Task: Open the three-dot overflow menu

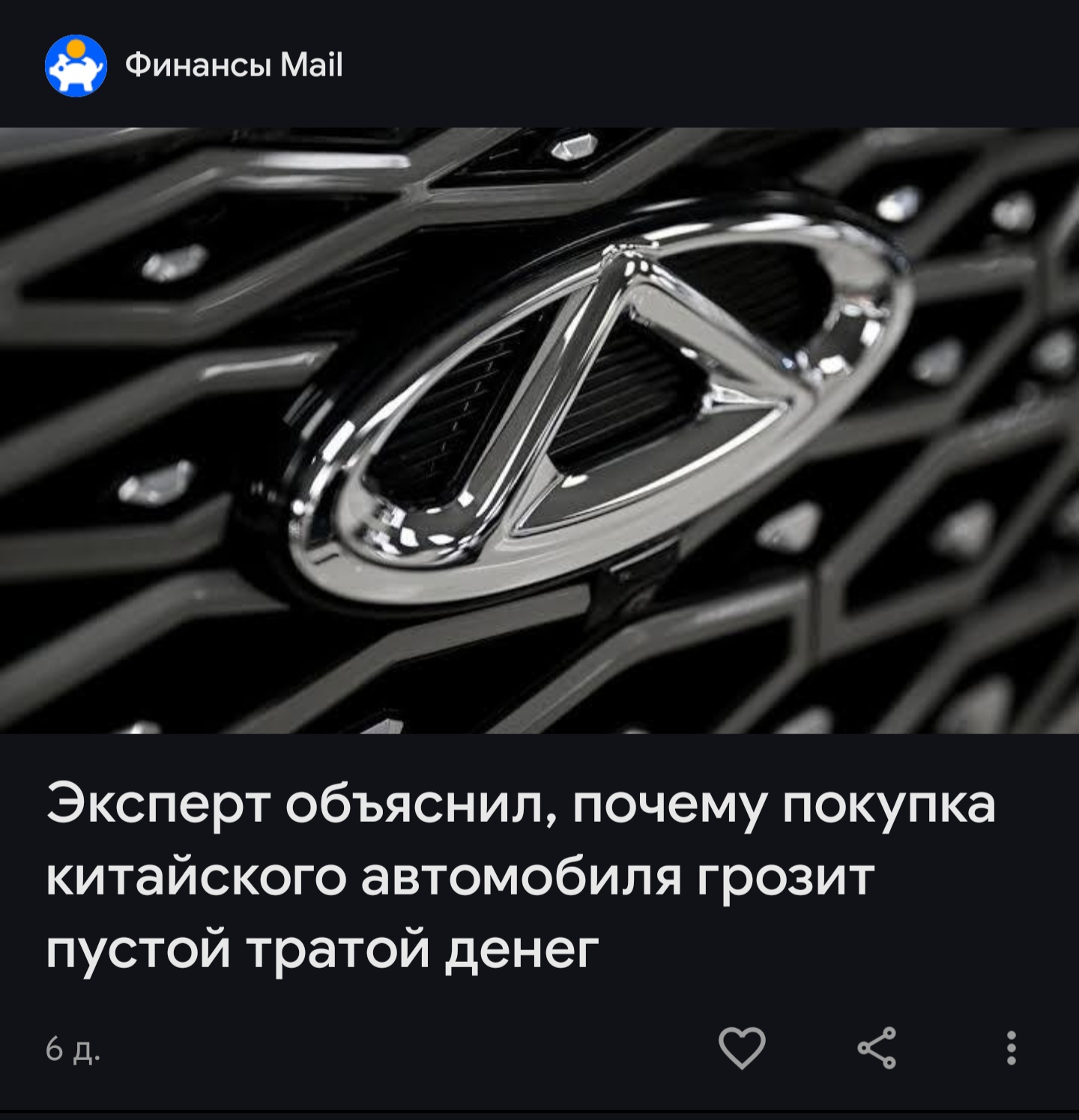Action: tap(1011, 1048)
